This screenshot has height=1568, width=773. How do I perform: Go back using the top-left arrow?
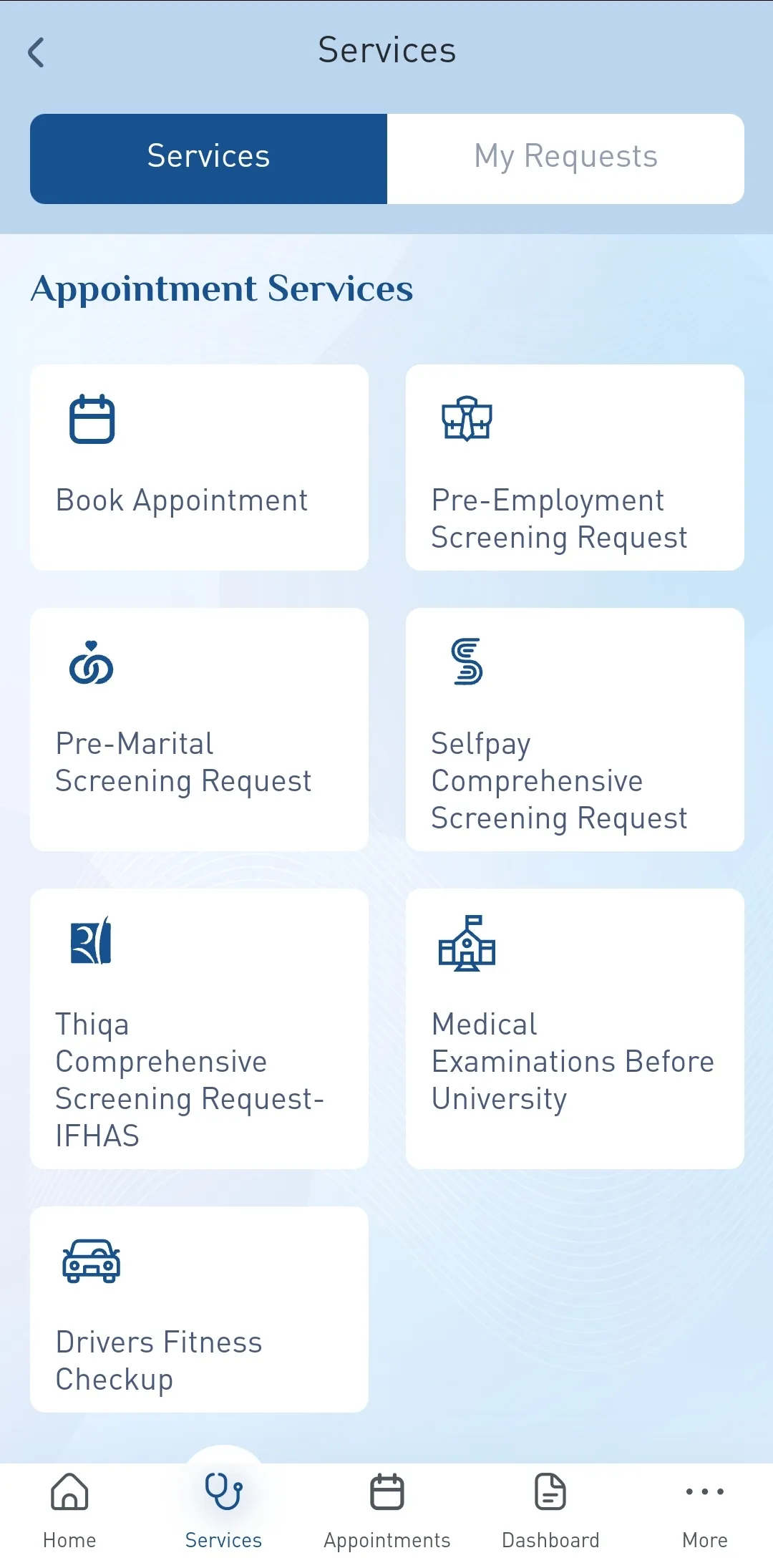(37, 52)
